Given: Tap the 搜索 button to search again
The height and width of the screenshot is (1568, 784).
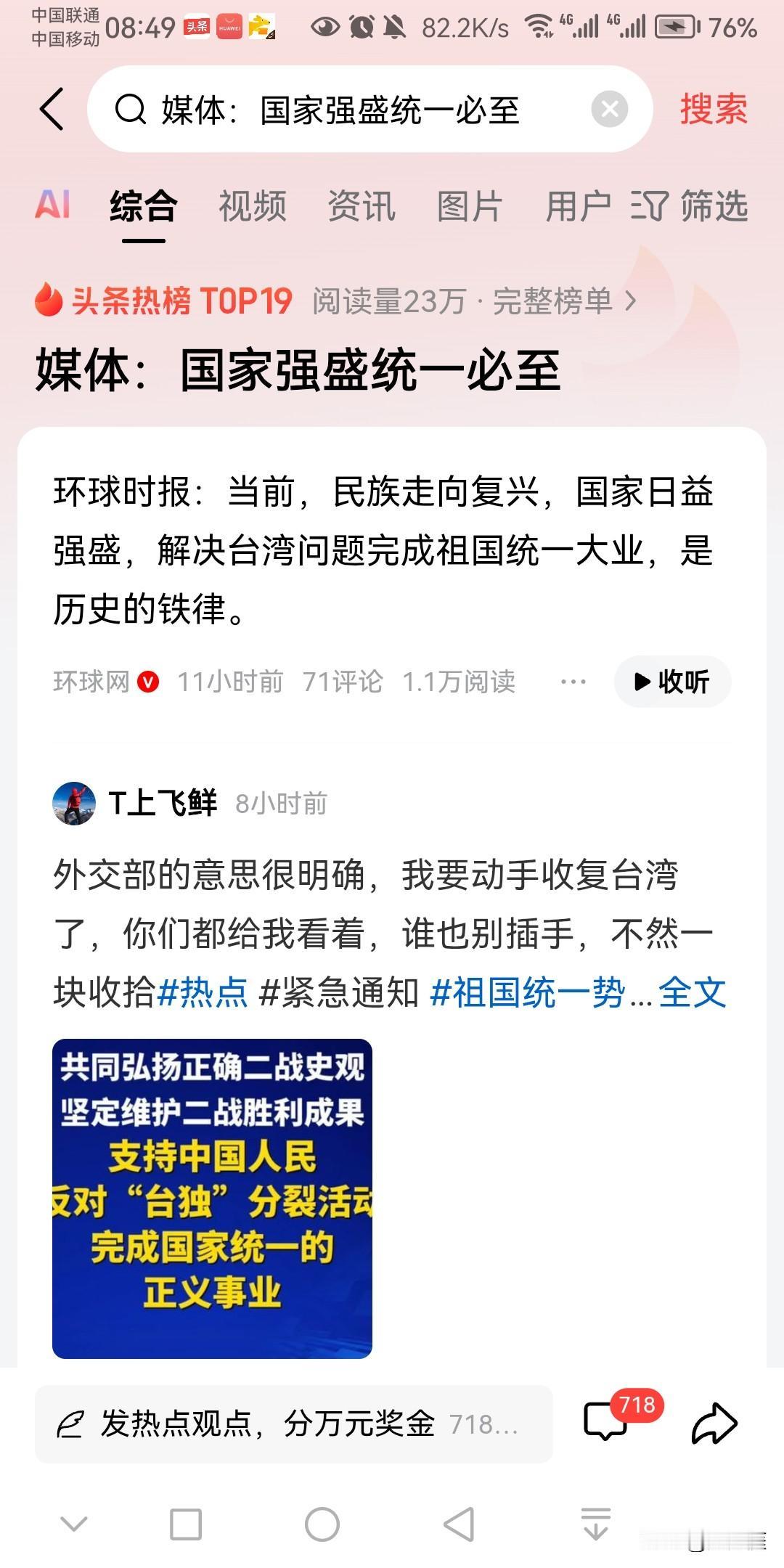Looking at the screenshot, I should [713, 109].
